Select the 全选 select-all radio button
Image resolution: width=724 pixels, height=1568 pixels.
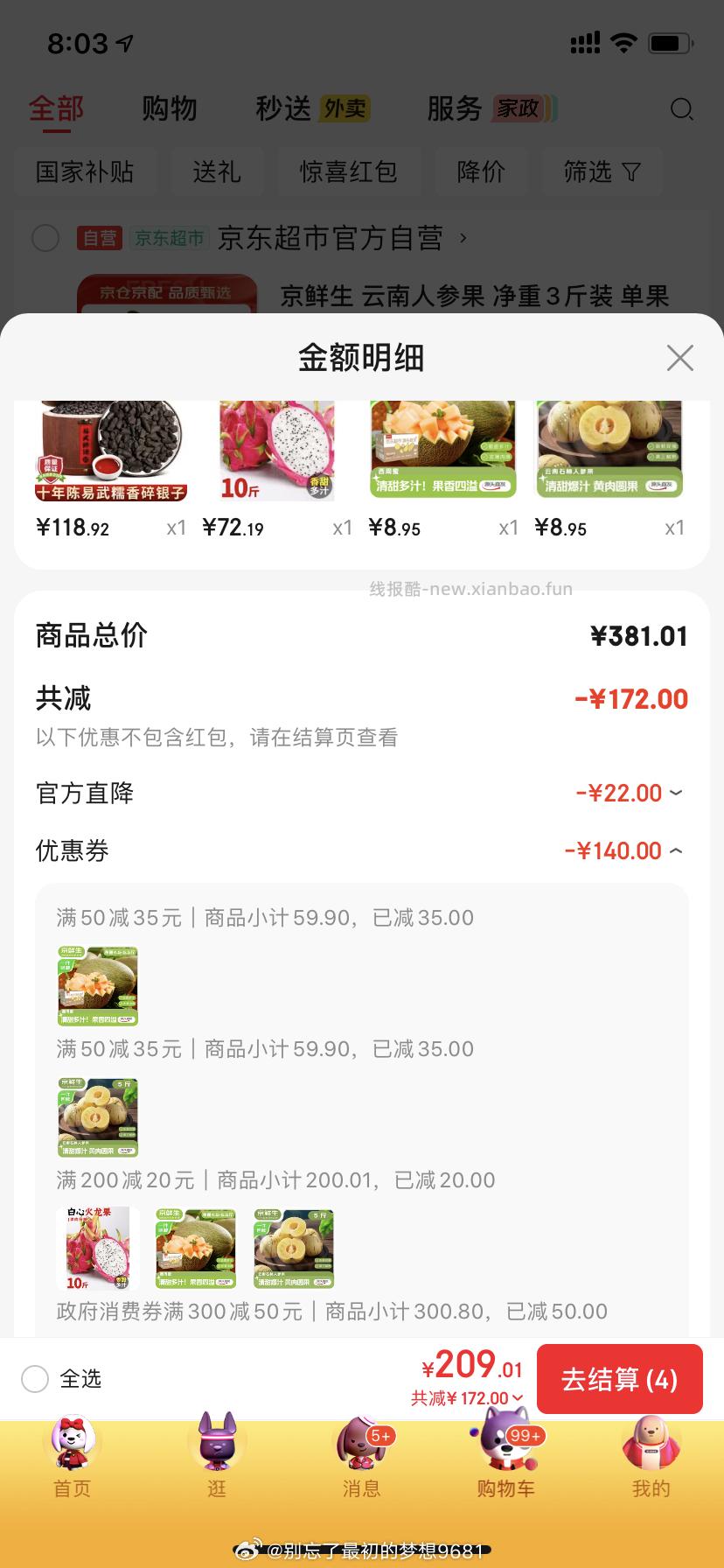coord(35,1379)
